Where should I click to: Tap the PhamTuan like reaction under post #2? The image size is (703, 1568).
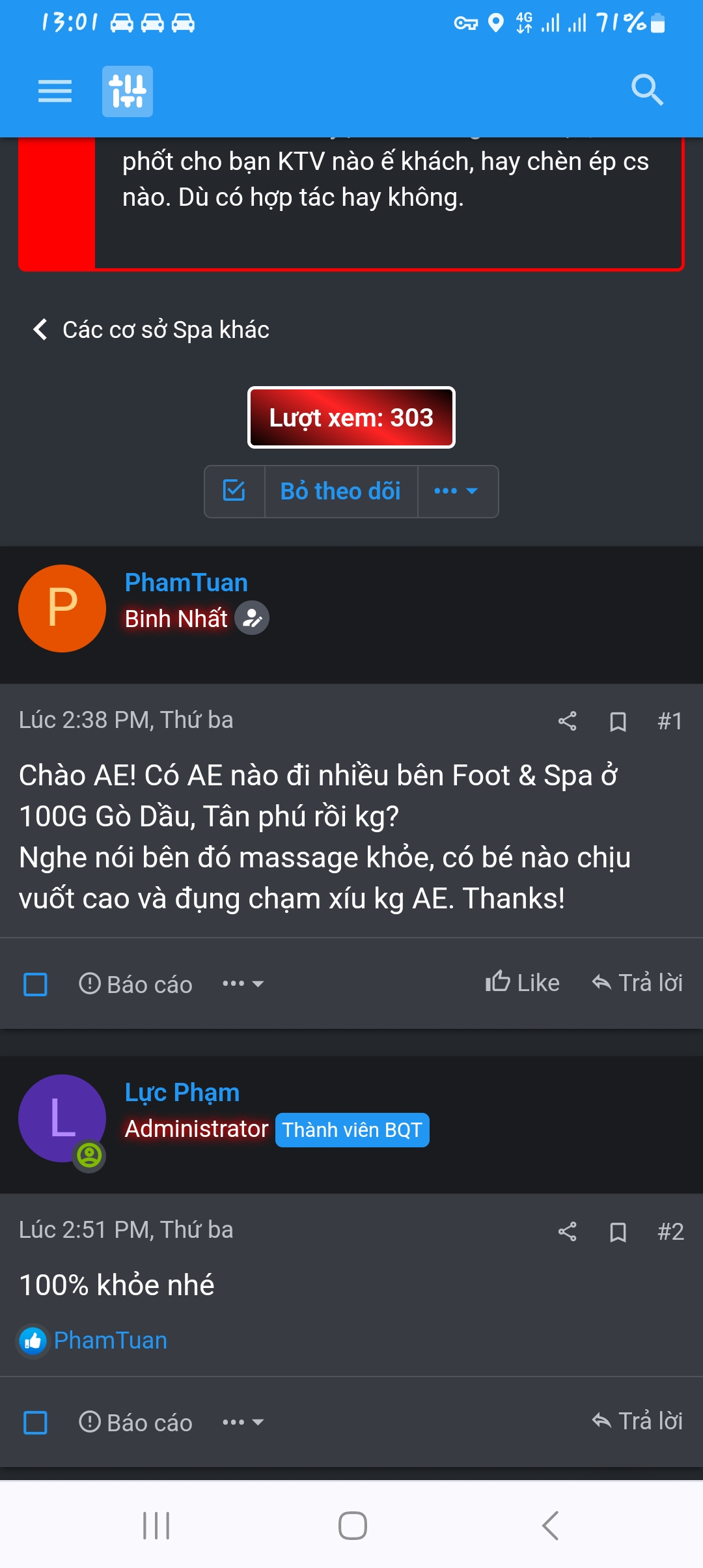pyautogui.click(x=93, y=1339)
